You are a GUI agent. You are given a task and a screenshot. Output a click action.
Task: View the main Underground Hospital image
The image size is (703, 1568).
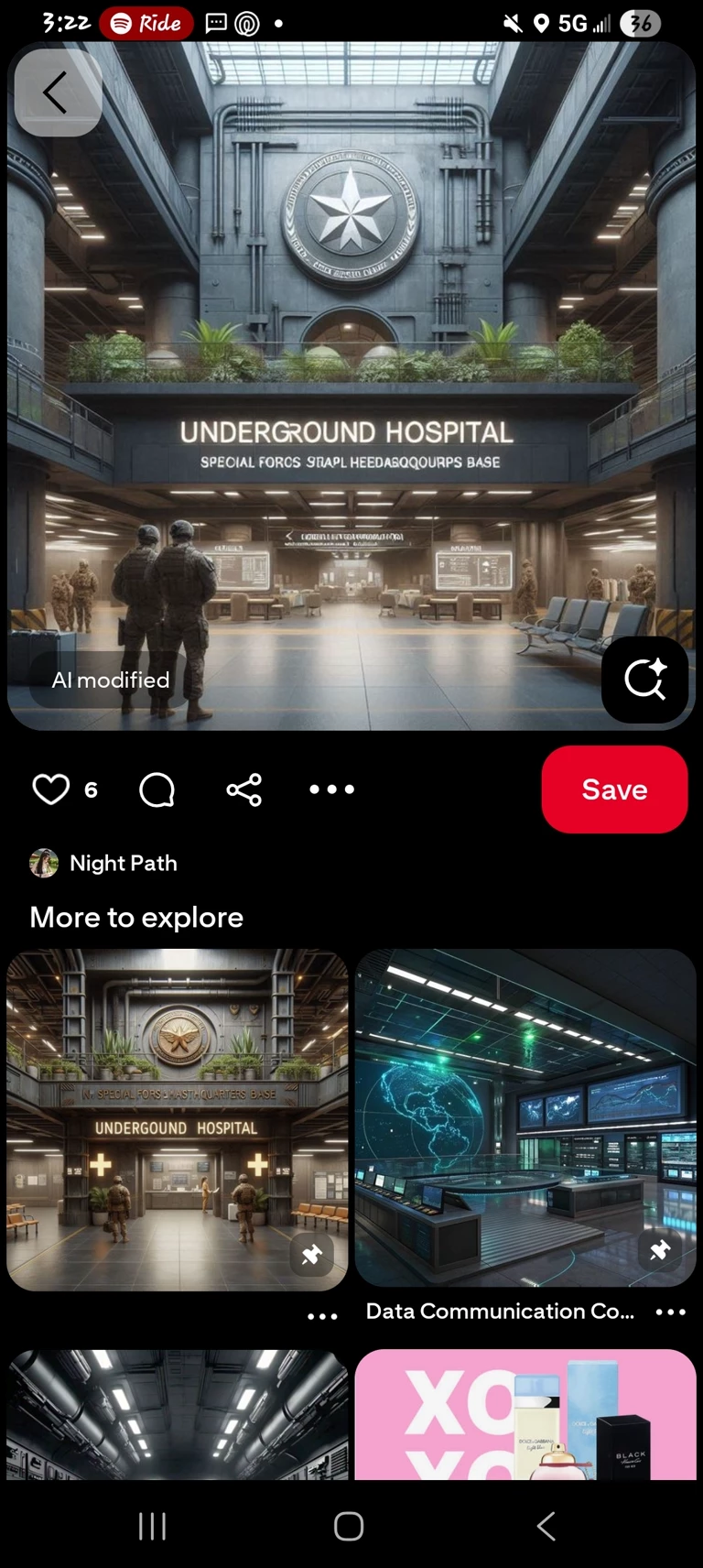pyautogui.click(x=351, y=385)
